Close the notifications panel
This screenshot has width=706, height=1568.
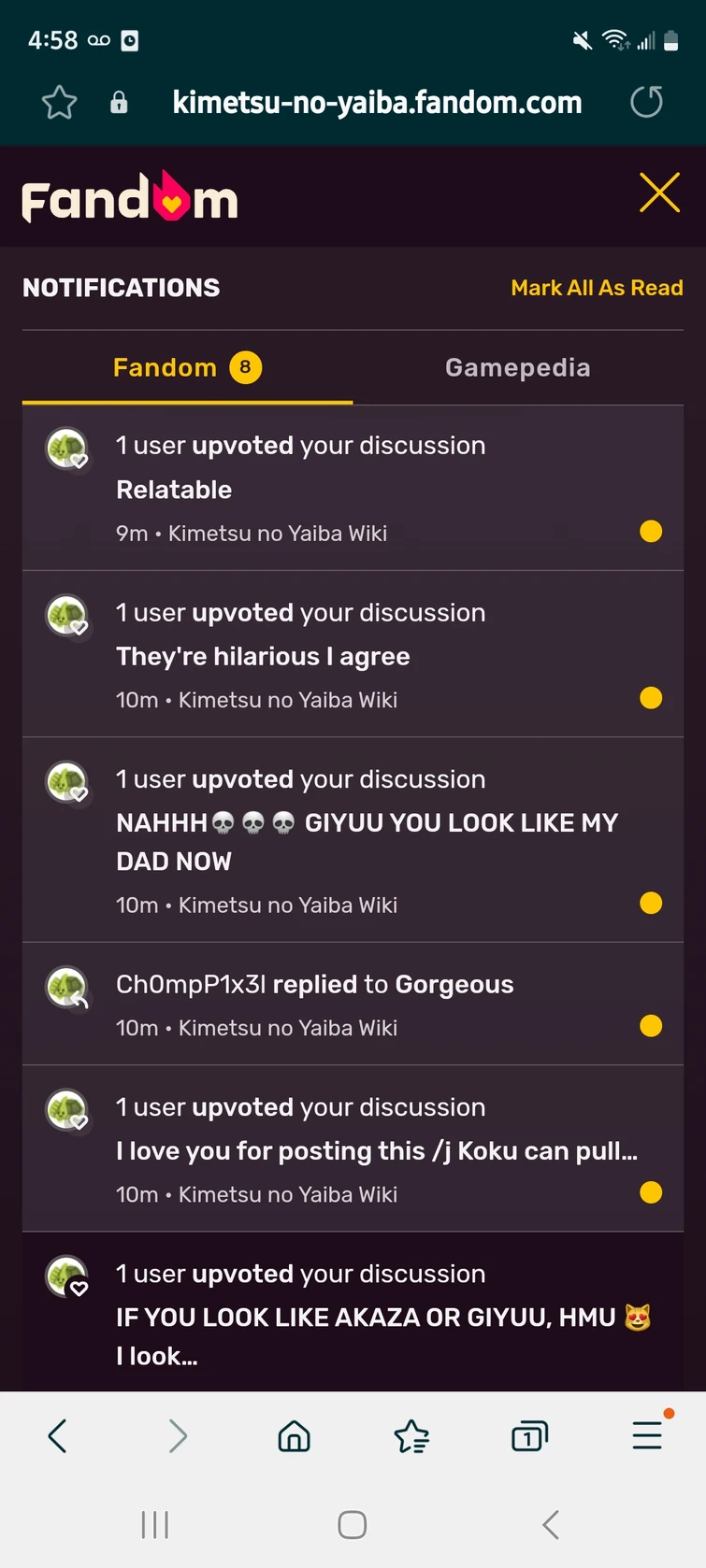coord(659,193)
